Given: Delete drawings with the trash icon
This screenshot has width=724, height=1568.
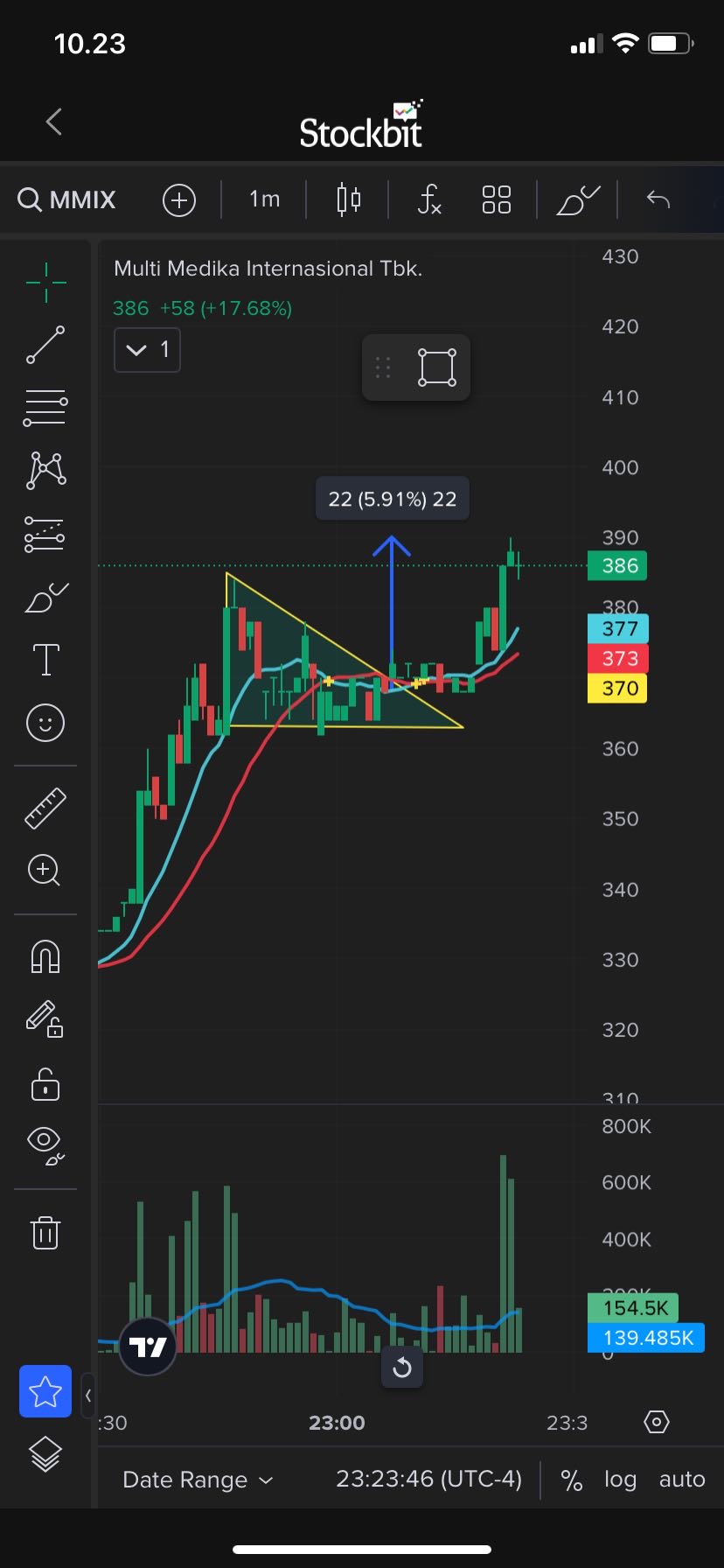Looking at the screenshot, I should point(45,1232).
